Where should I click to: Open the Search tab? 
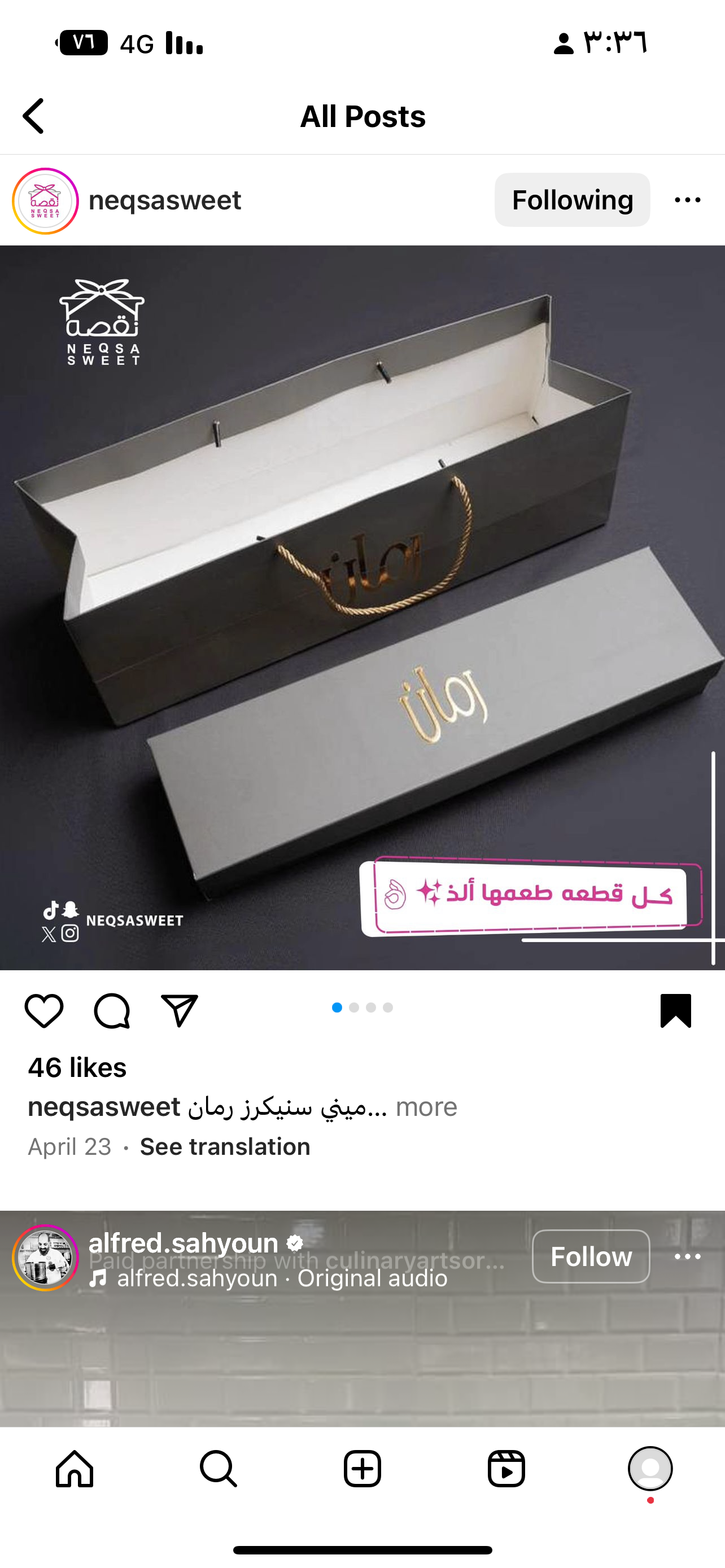(x=219, y=1469)
